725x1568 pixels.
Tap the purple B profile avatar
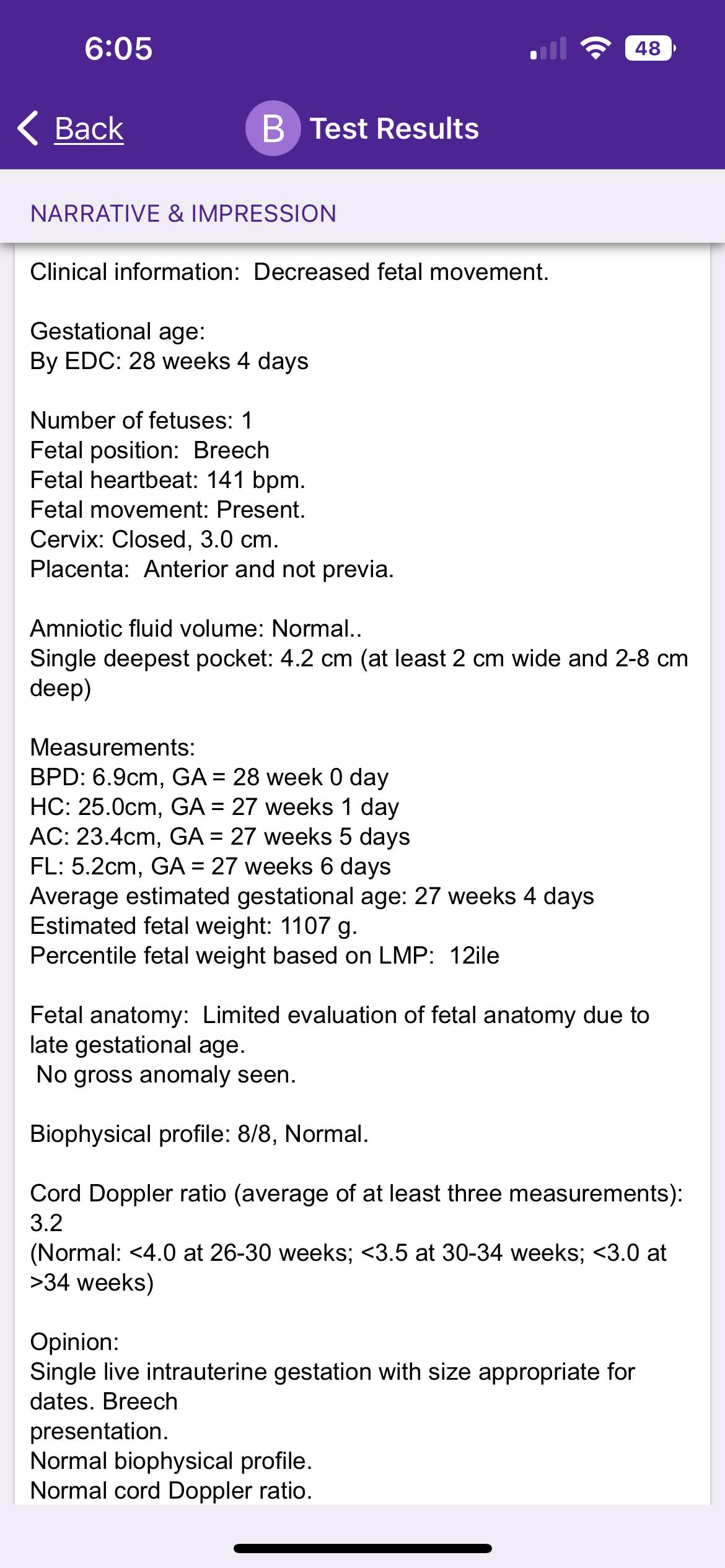[x=273, y=128]
